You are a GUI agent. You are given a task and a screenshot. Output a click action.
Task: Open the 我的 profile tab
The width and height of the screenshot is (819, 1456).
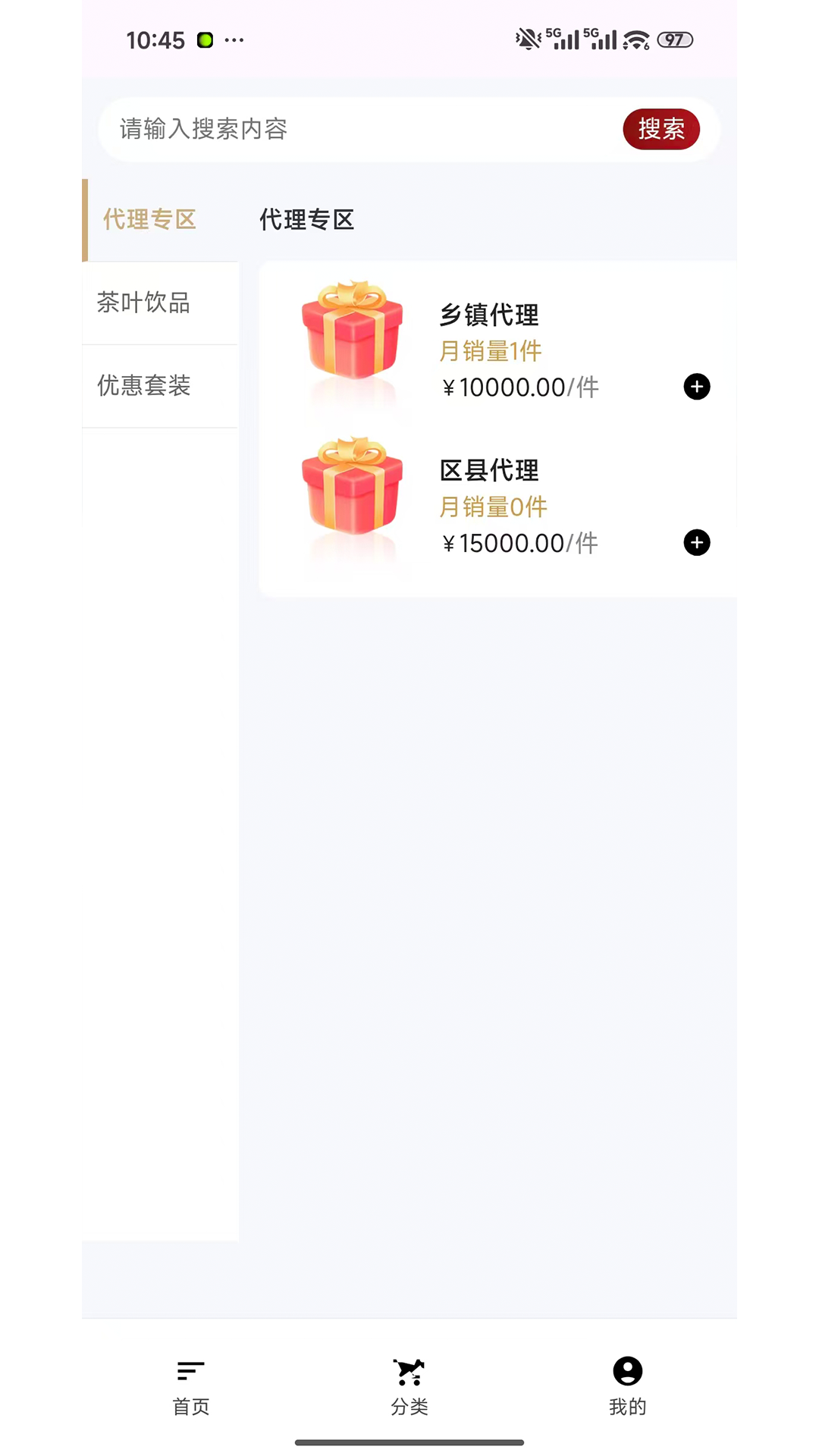(628, 1387)
